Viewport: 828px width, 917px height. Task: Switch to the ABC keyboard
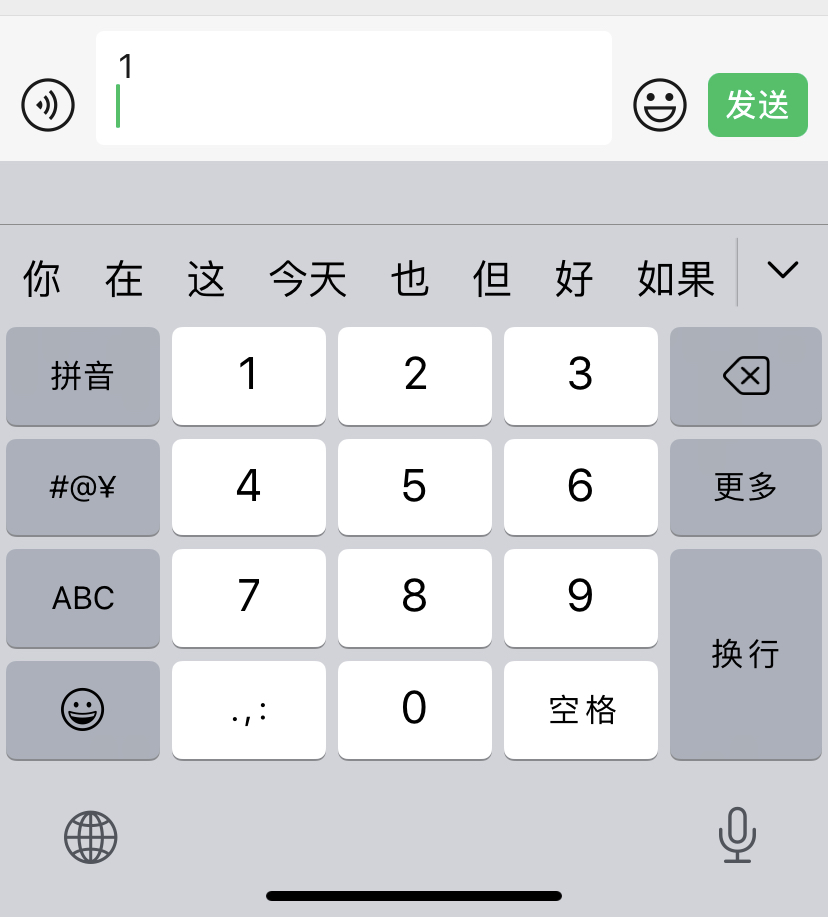pos(83,598)
